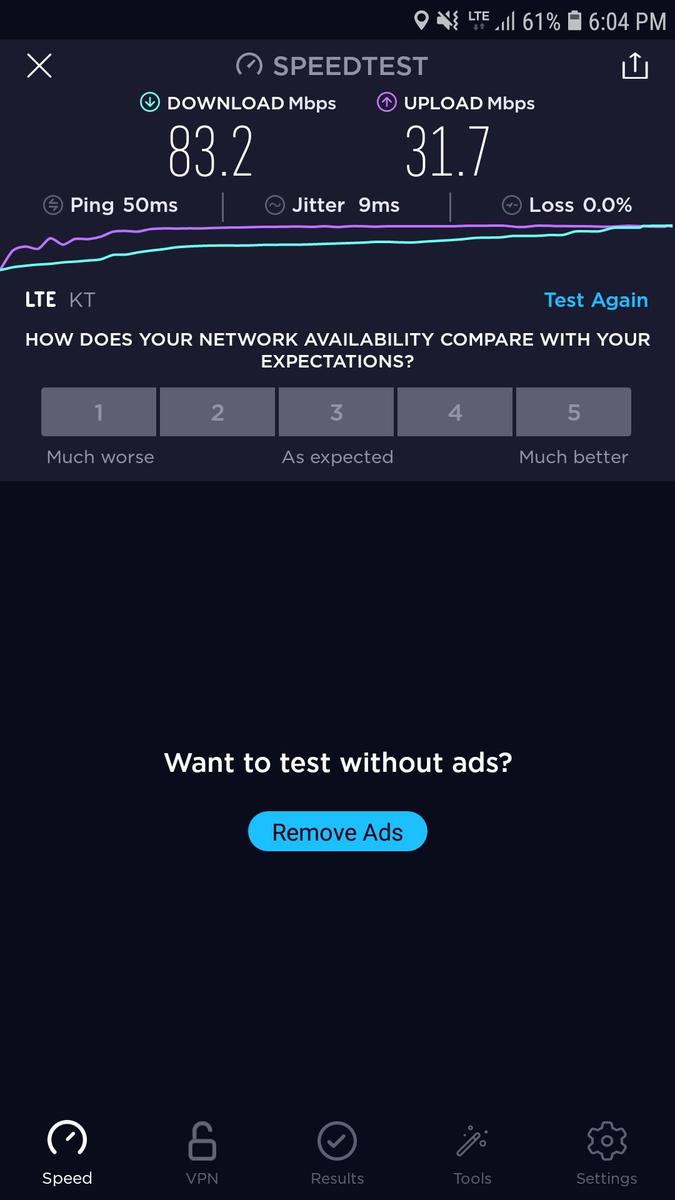Rate network availability as 1
The height and width of the screenshot is (1200, 675).
coord(98,412)
